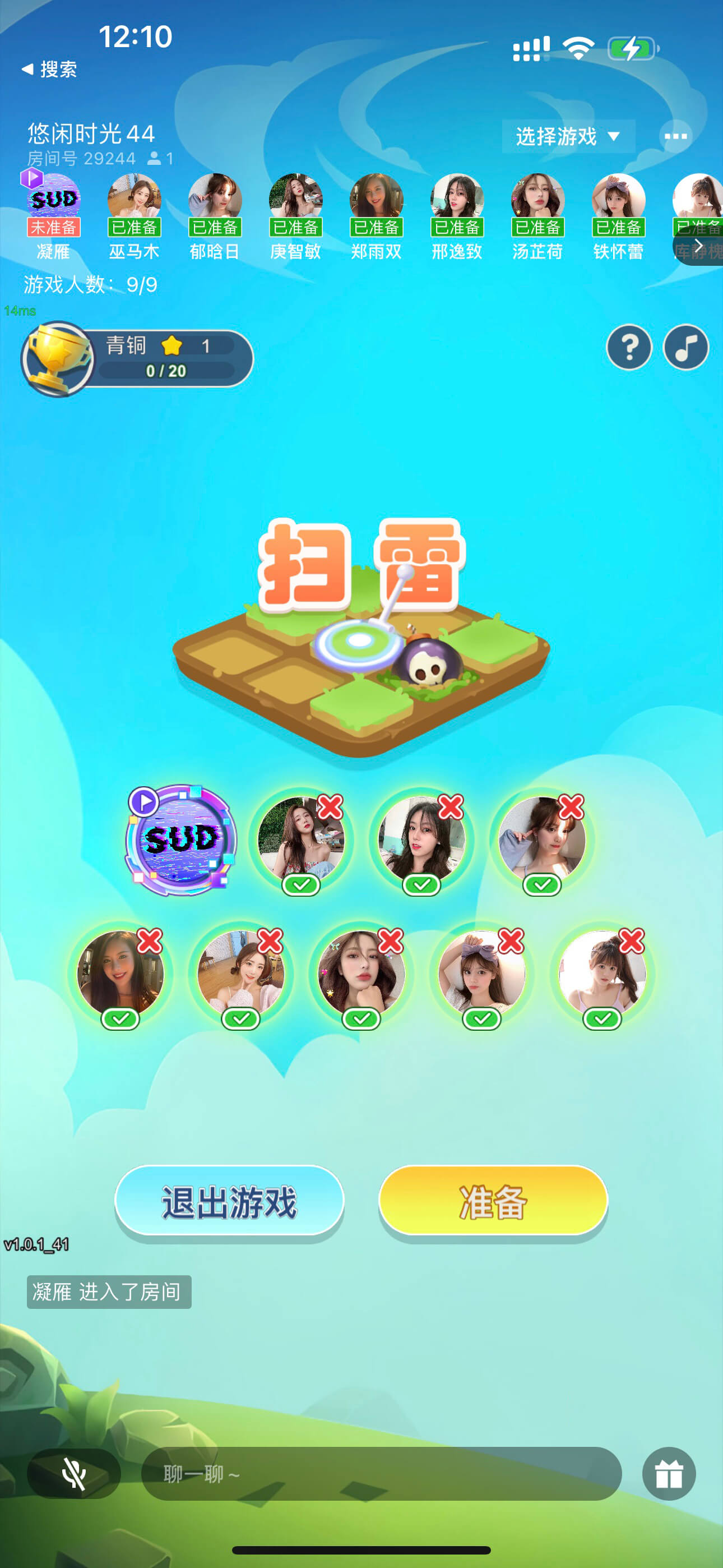Unmute the microphone
The image size is (723, 1568).
(73, 1474)
